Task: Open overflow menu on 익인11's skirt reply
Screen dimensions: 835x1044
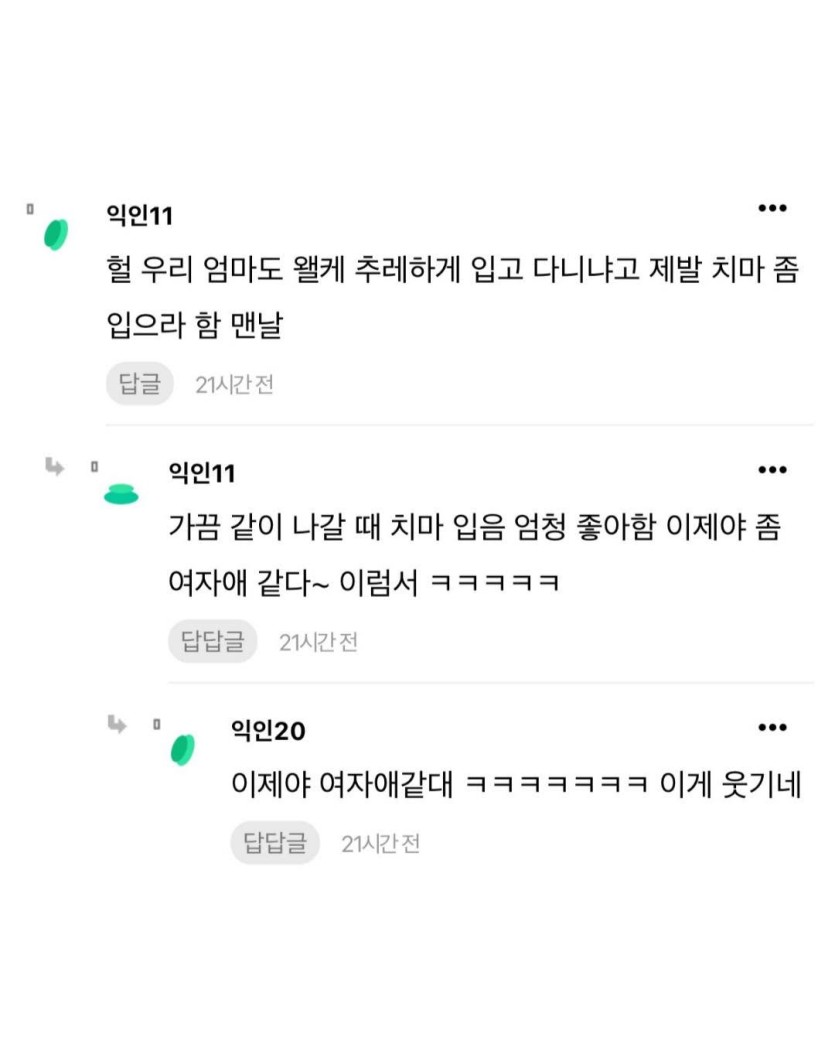Action: pos(772,470)
